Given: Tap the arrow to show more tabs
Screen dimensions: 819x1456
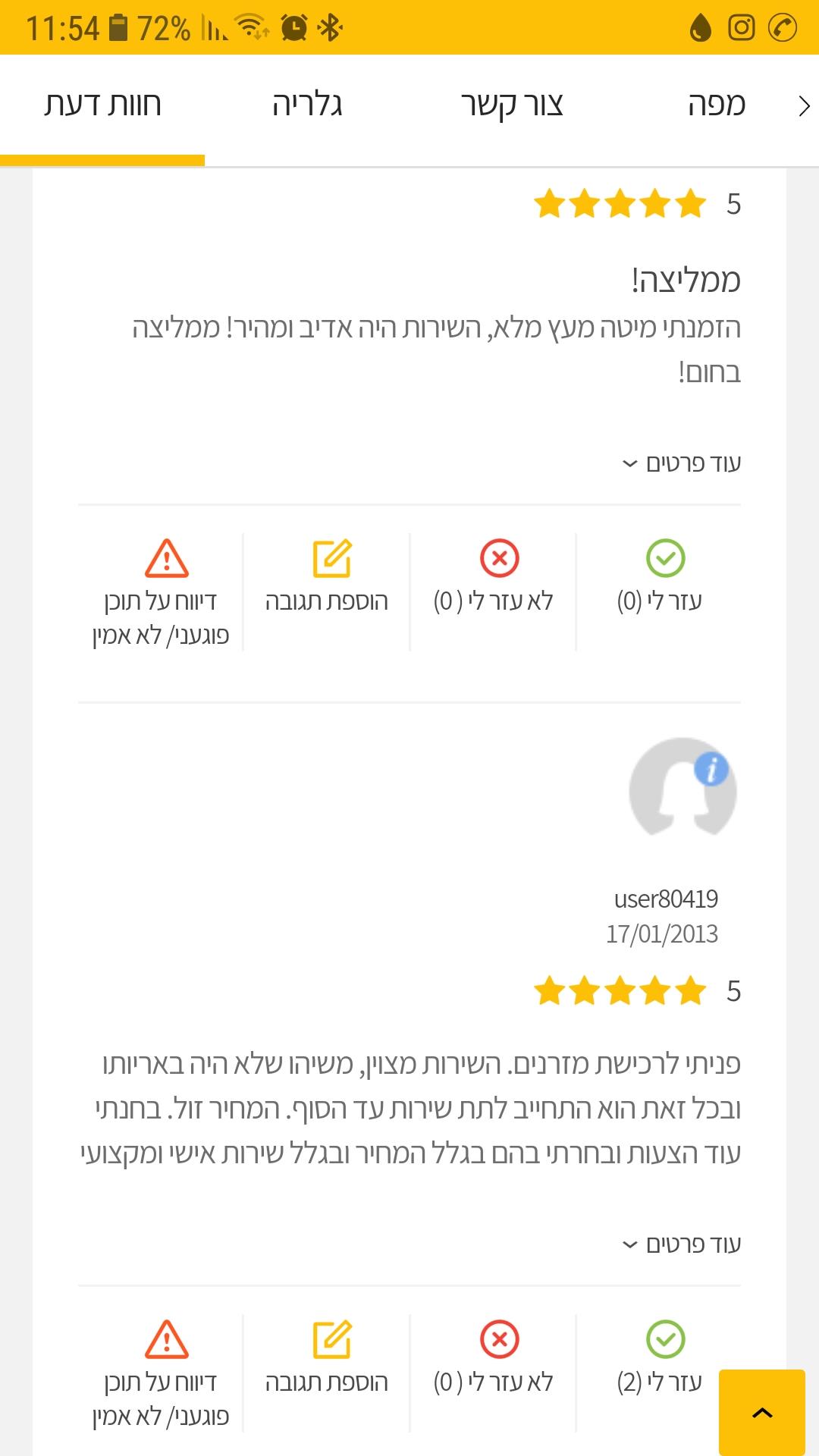Looking at the screenshot, I should tap(804, 106).
